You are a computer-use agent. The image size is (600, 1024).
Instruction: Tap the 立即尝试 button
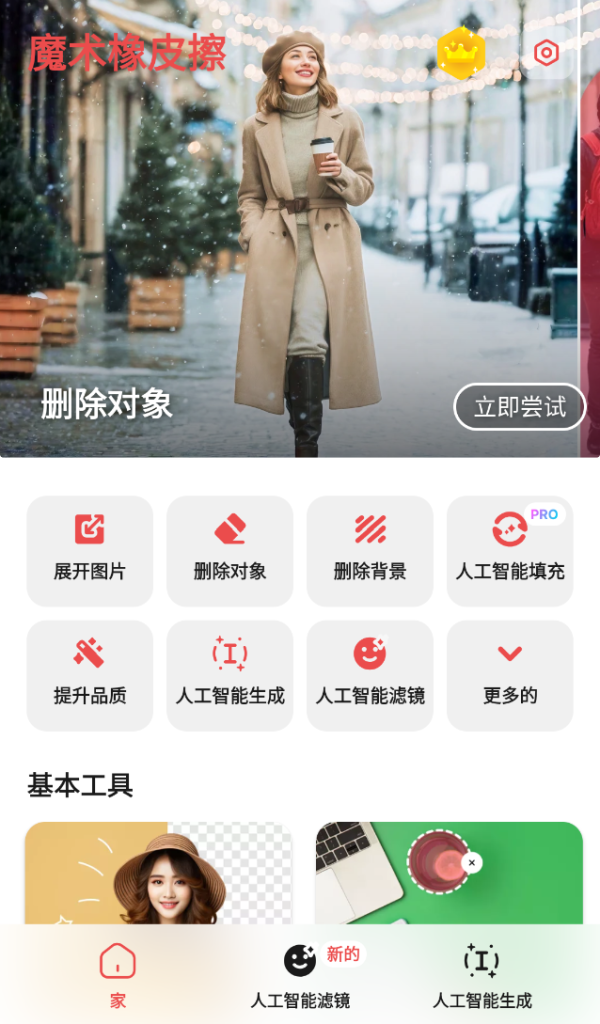pos(519,407)
